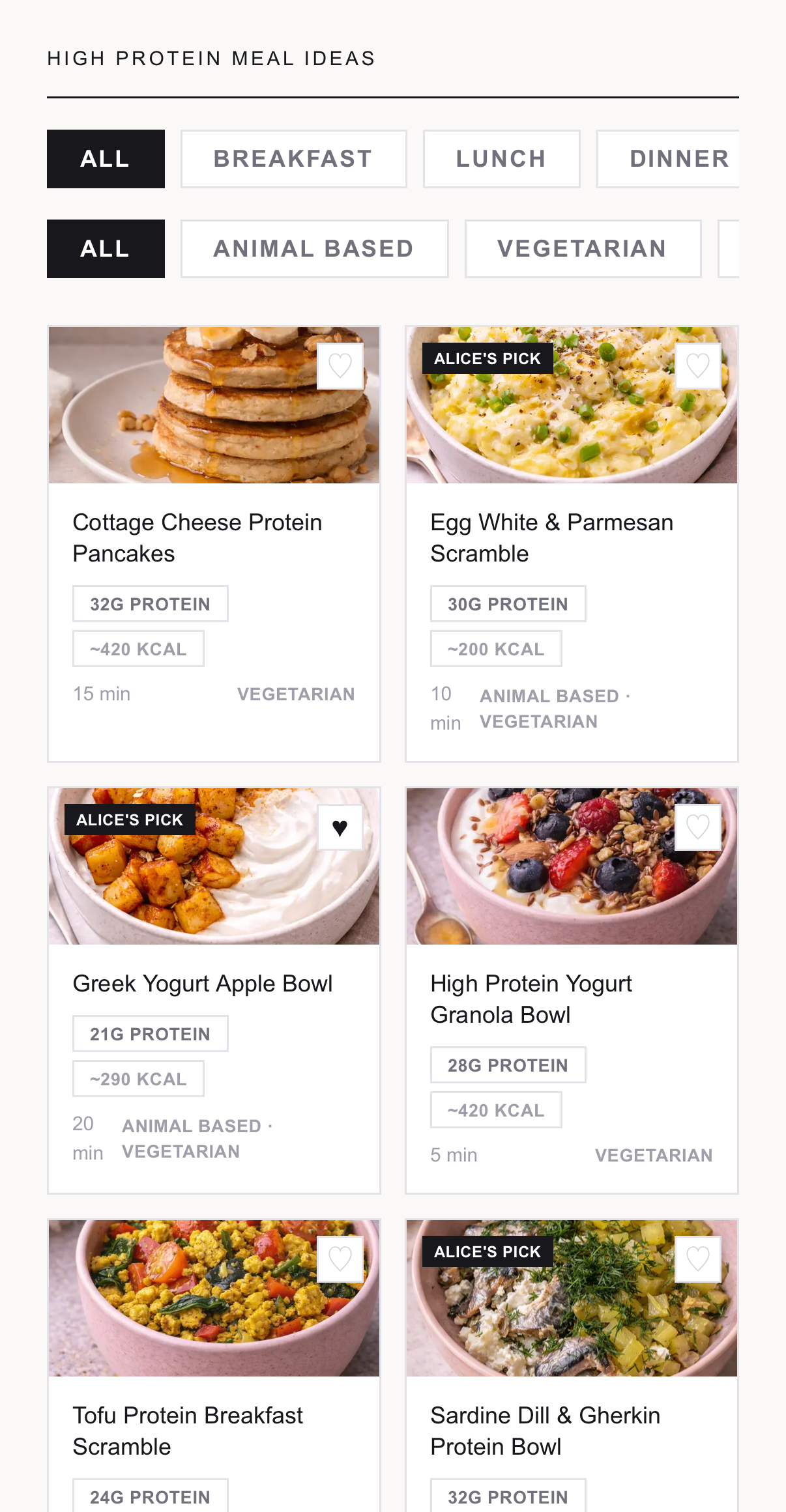The image size is (786, 1512).
Task: Favorite the Sardine Dill & Gherkin Protein Bowl
Action: tap(698, 1258)
